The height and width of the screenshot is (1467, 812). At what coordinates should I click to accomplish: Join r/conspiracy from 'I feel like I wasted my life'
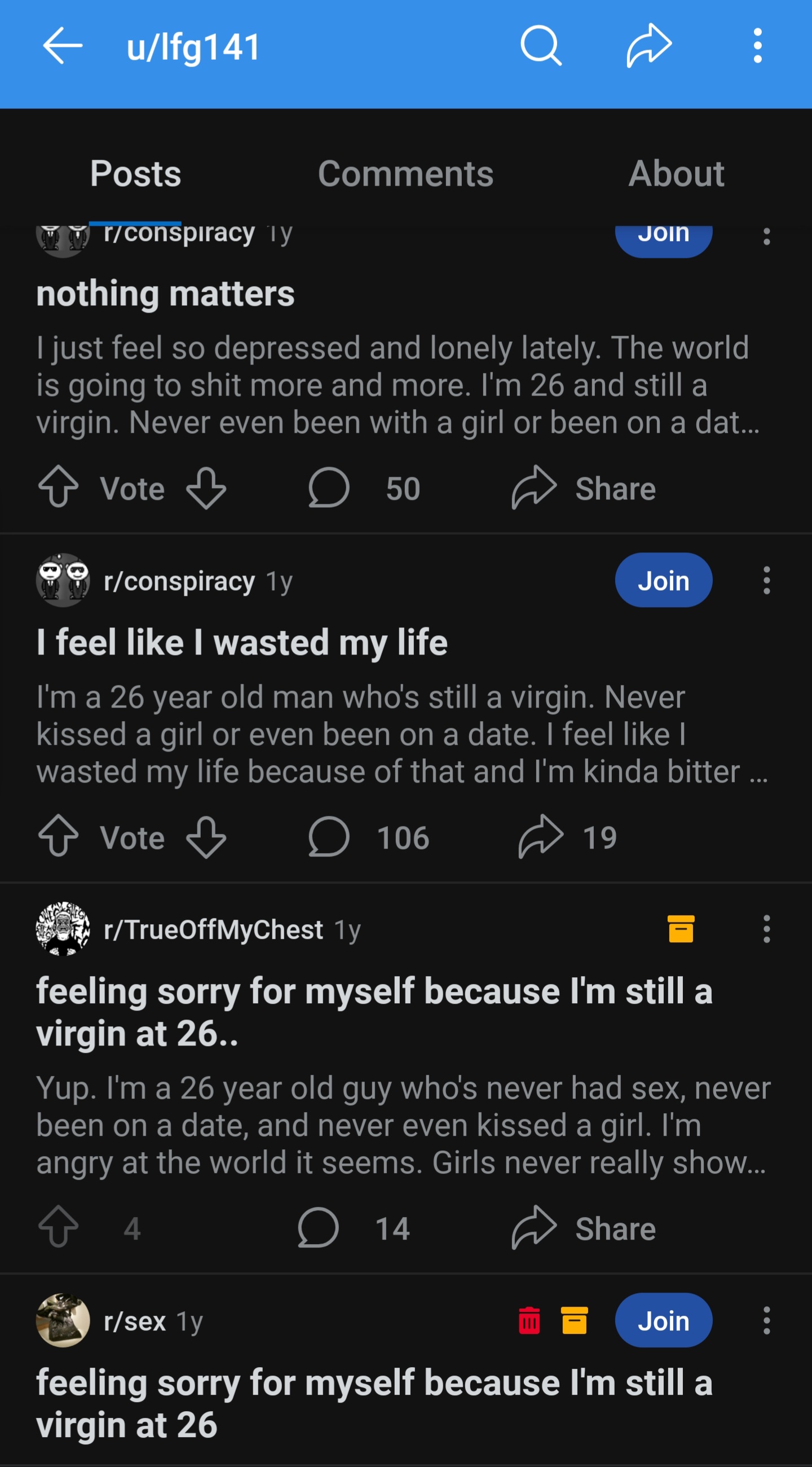tap(664, 580)
